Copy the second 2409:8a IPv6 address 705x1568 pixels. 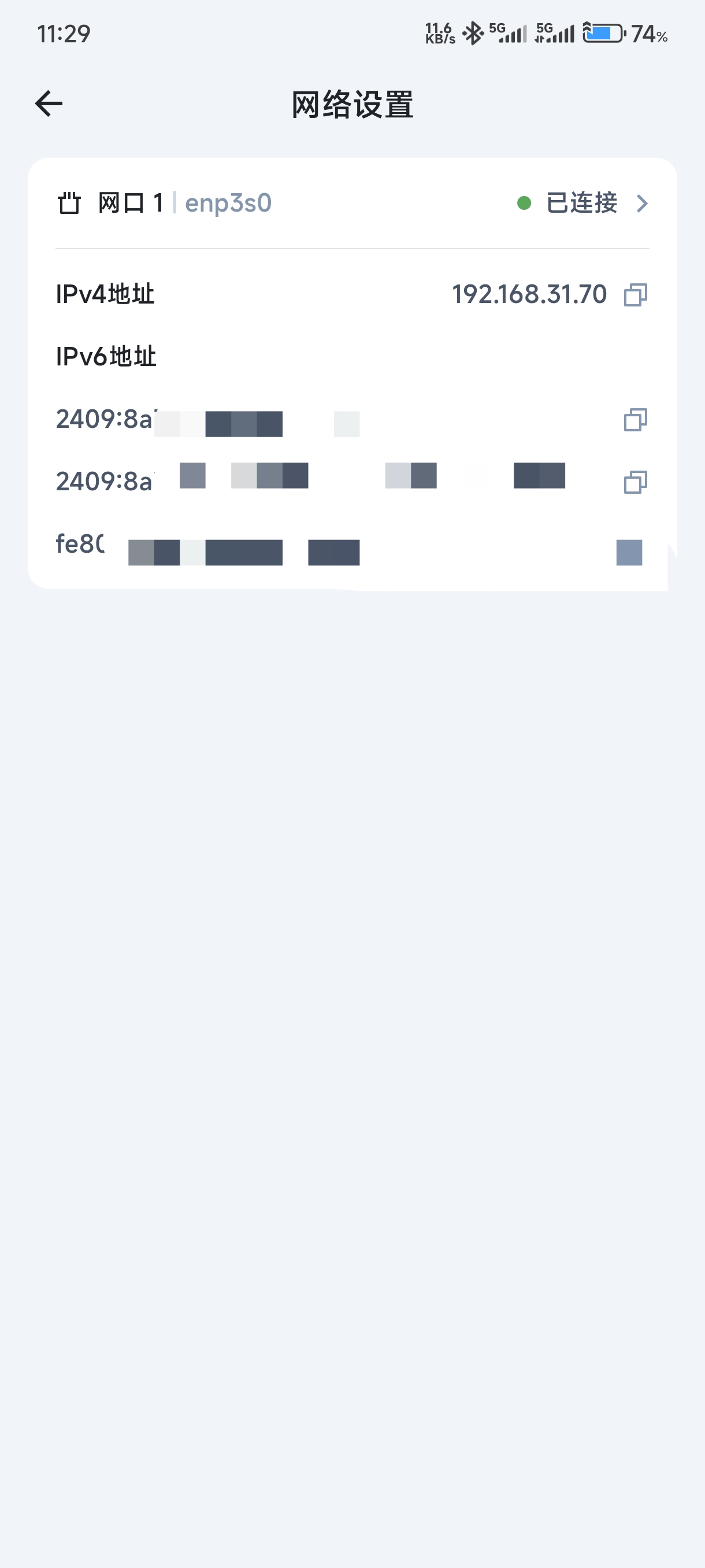(635, 482)
